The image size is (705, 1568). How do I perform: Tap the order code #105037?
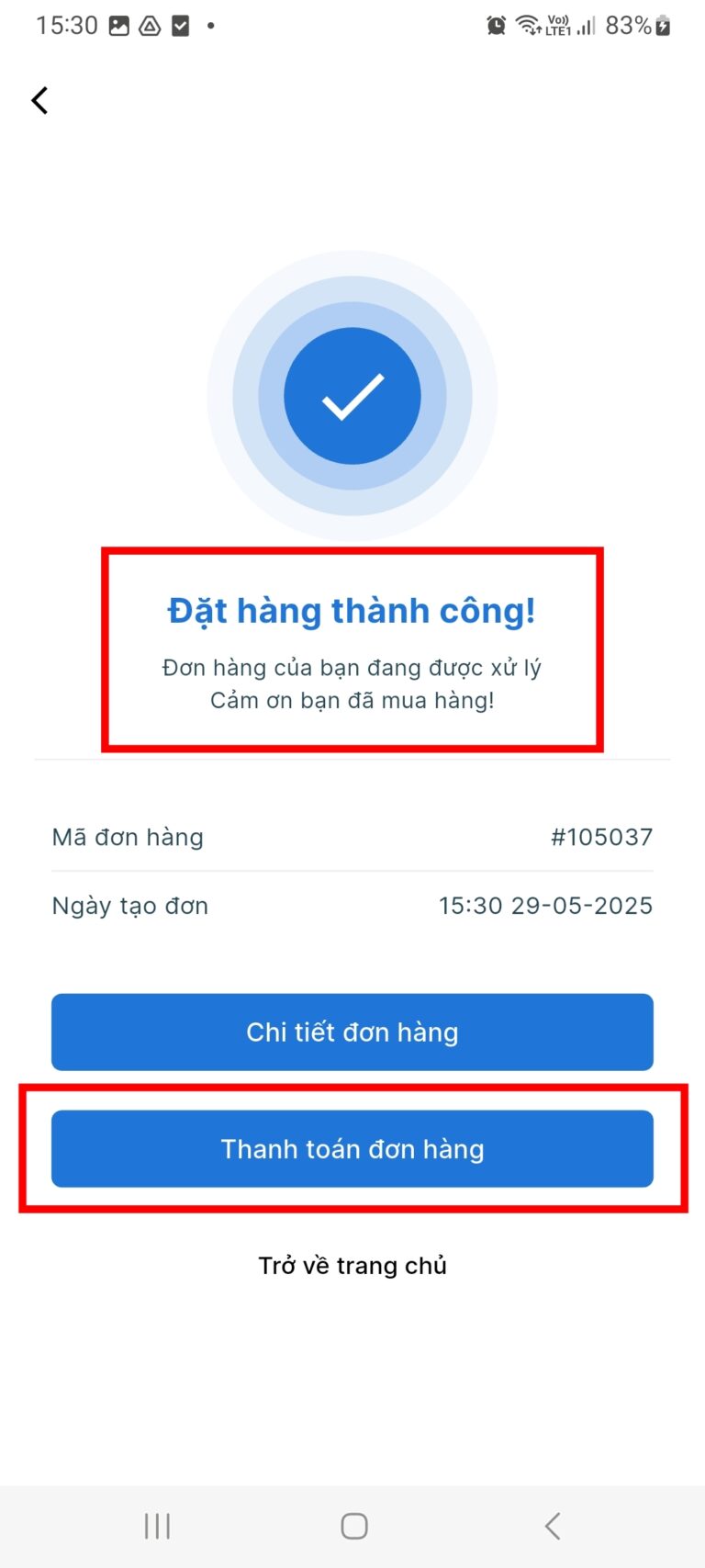(601, 837)
